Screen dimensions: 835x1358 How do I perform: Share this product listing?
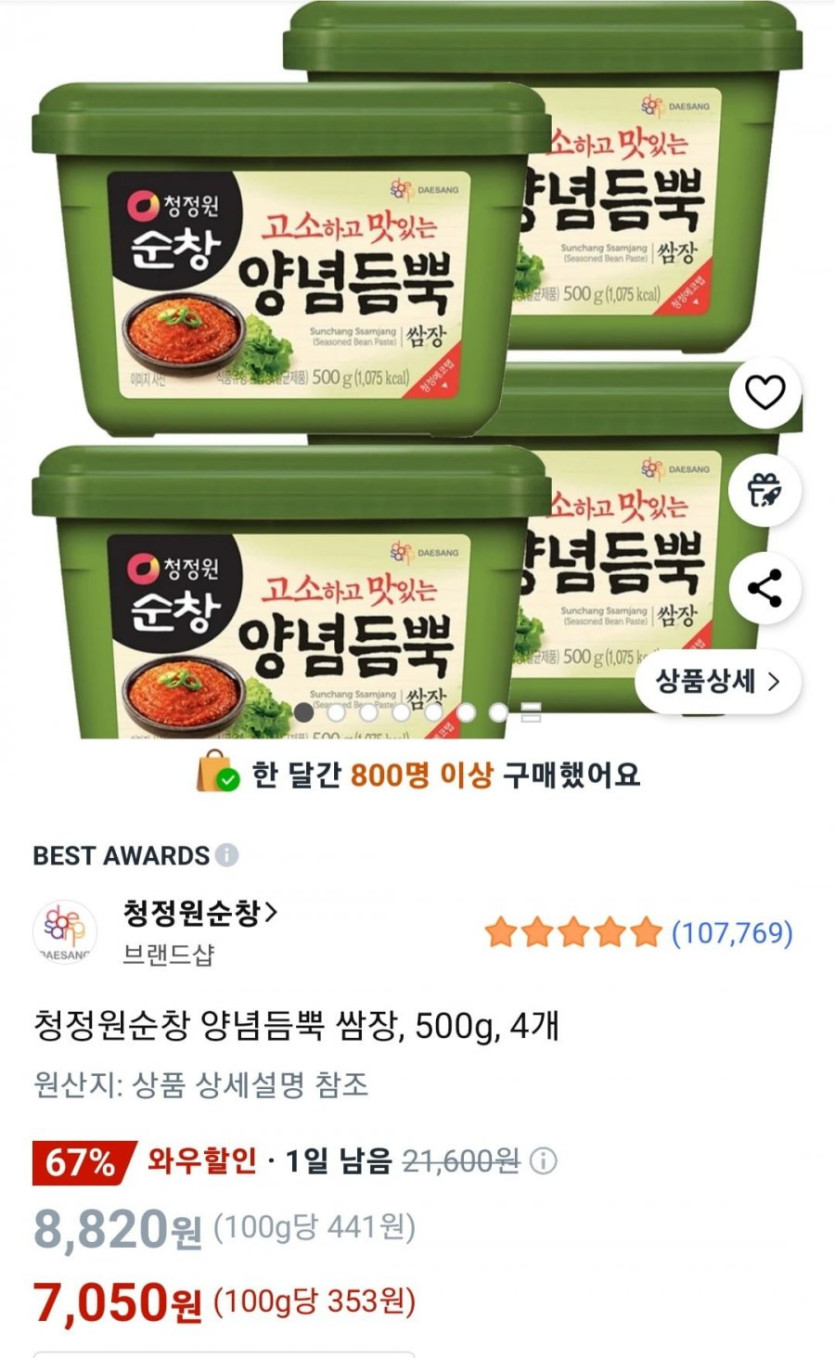765,589
